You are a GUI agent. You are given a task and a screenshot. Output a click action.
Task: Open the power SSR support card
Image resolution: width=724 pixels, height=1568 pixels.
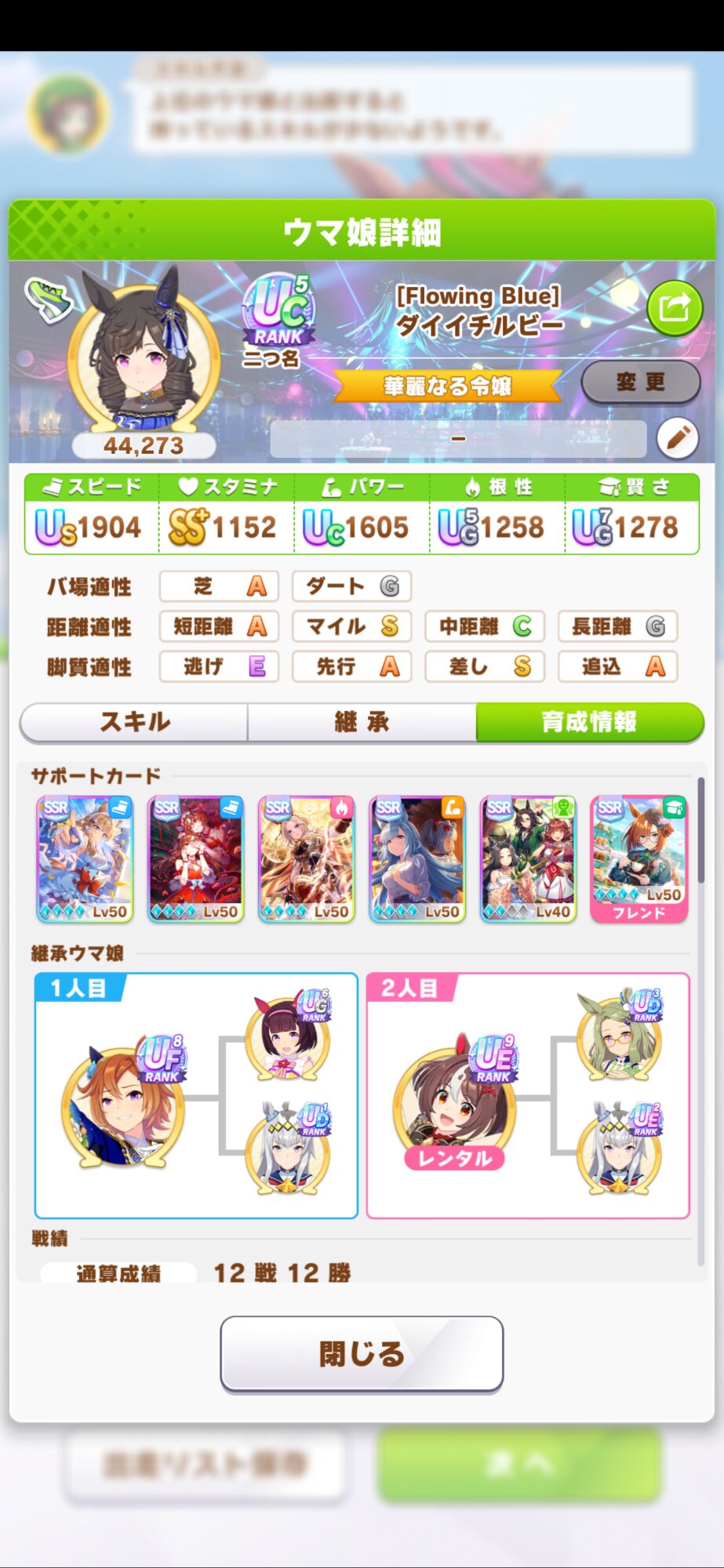click(x=417, y=859)
